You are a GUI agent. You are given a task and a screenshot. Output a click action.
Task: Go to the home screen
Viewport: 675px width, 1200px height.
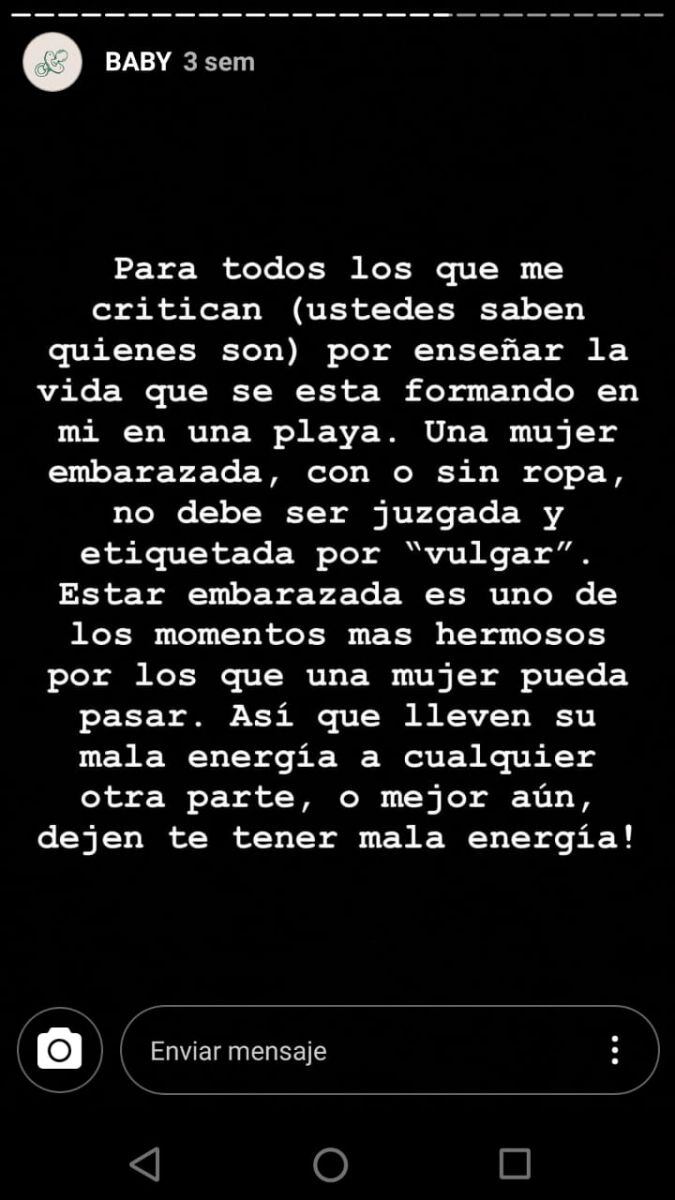[330, 1164]
